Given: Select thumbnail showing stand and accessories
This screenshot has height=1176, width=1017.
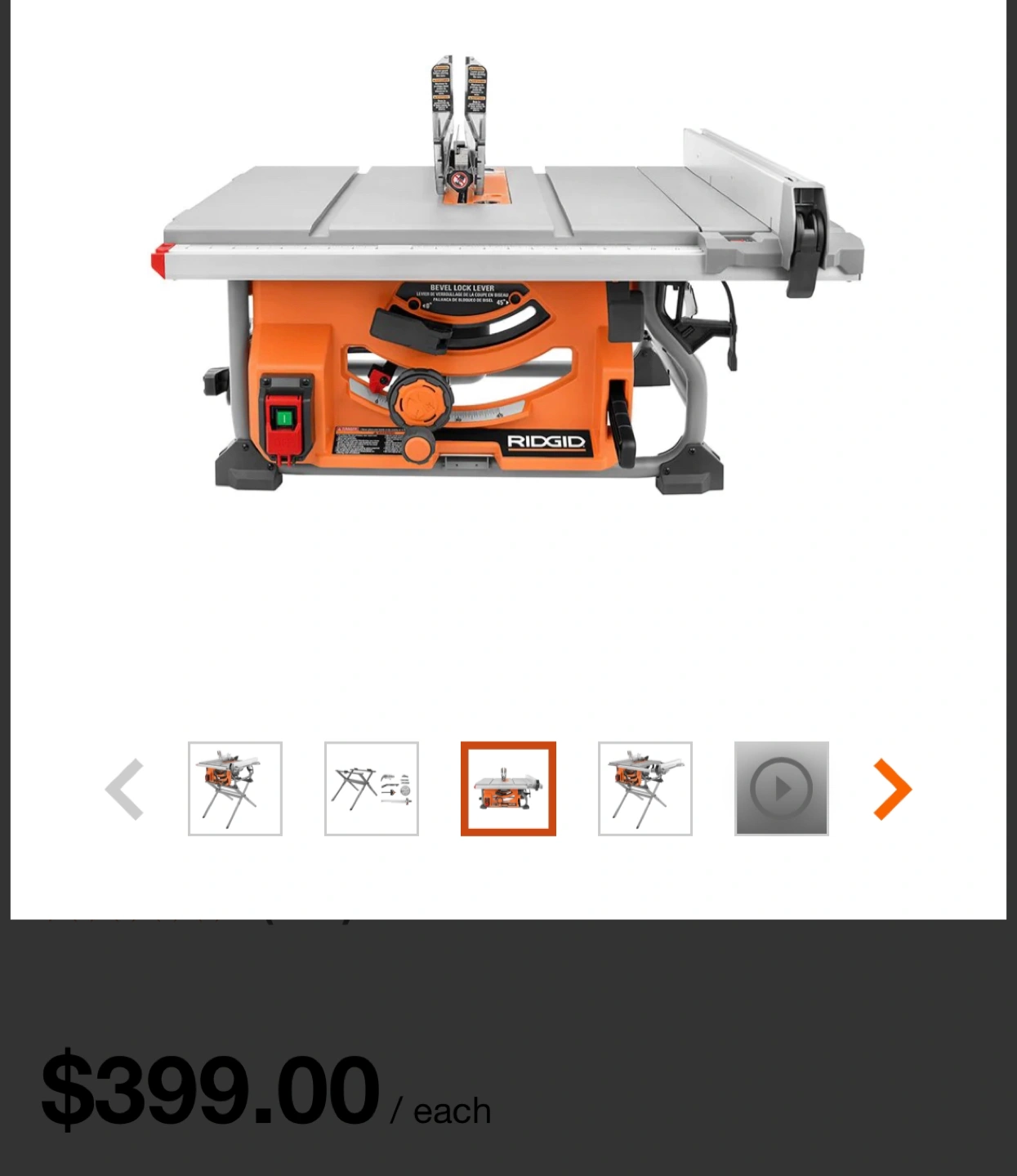Looking at the screenshot, I should (x=372, y=789).
